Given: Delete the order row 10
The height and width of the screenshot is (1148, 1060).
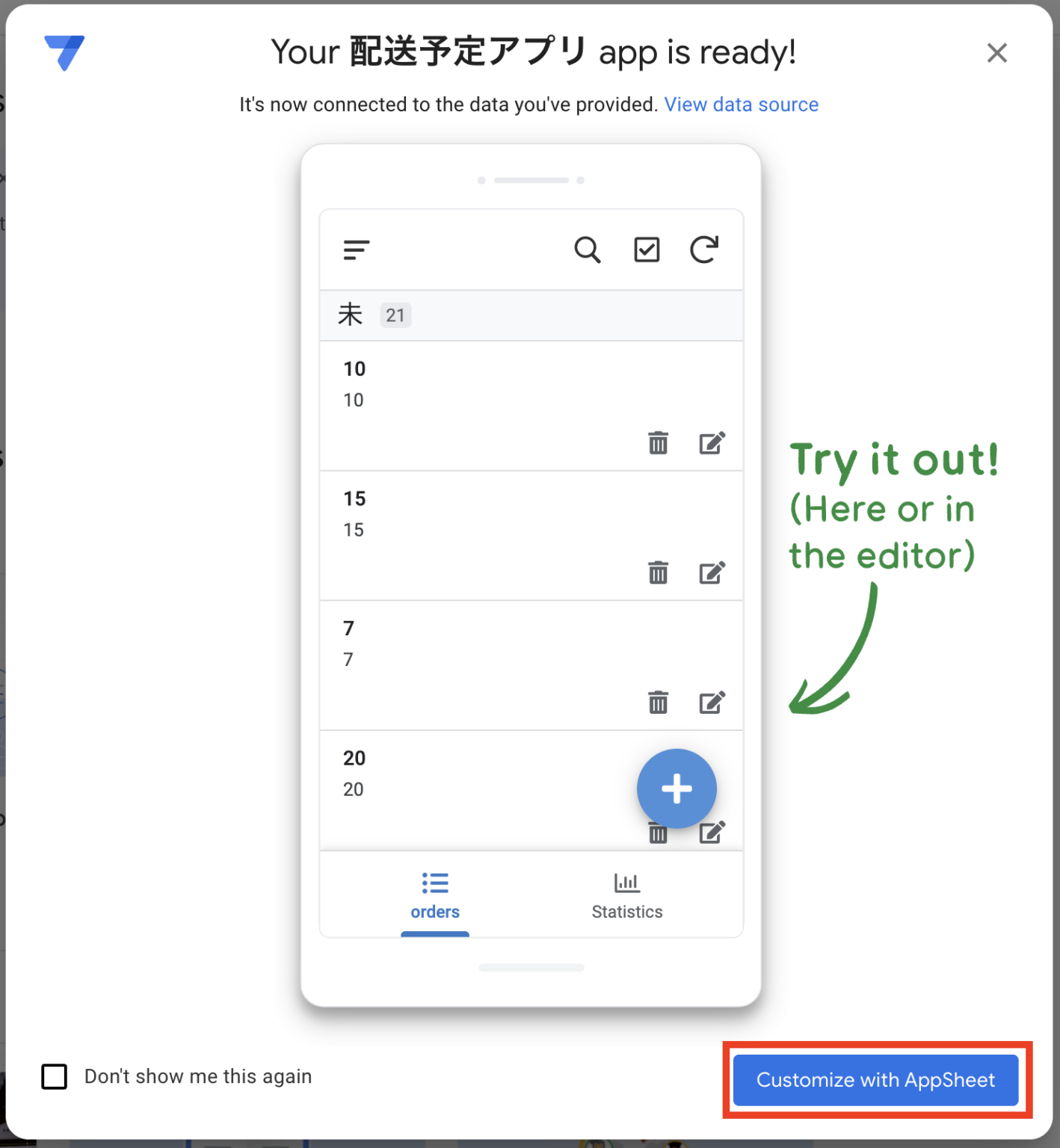Looking at the screenshot, I should pyautogui.click(x=658, y=443).
